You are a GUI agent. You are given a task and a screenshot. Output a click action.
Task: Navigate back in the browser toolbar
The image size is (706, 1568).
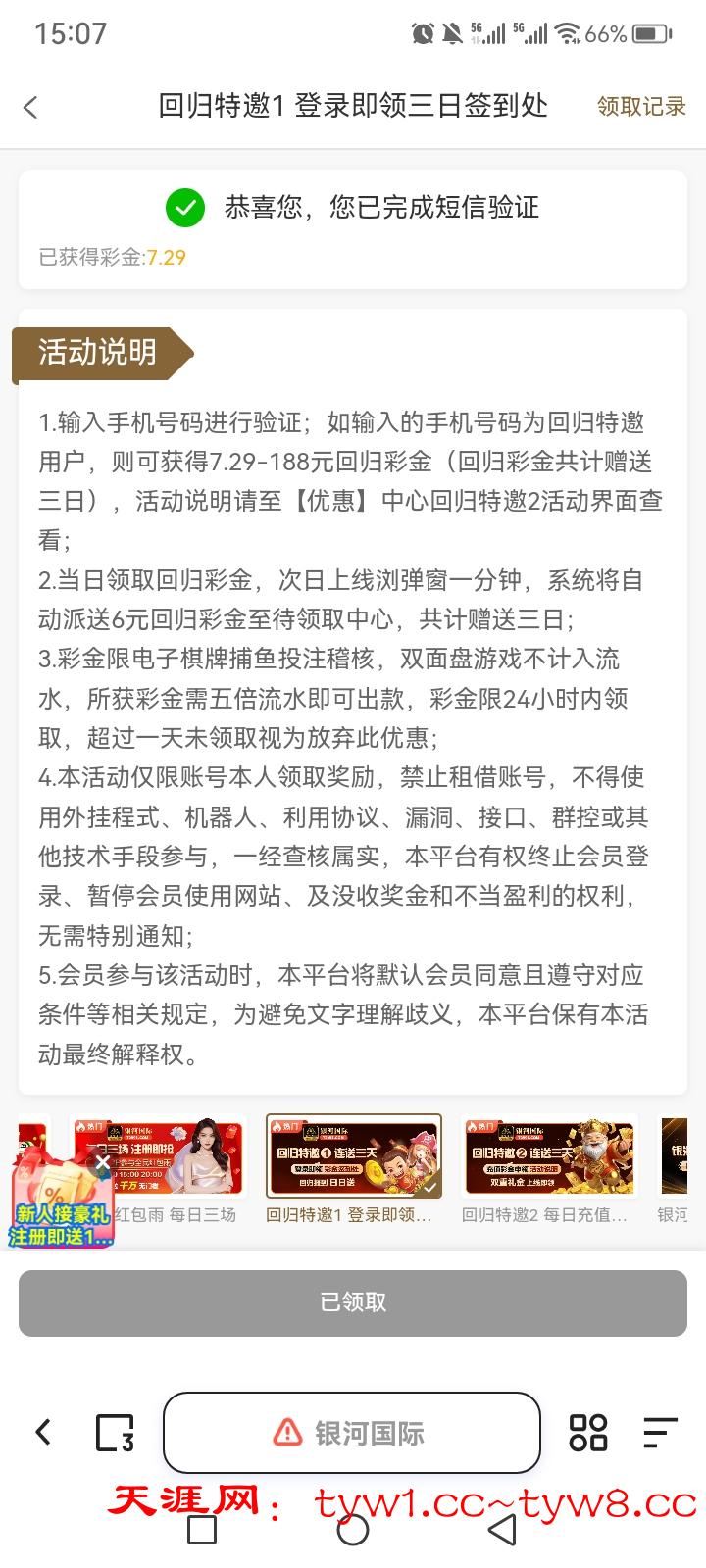click(x=43, y=1432)
